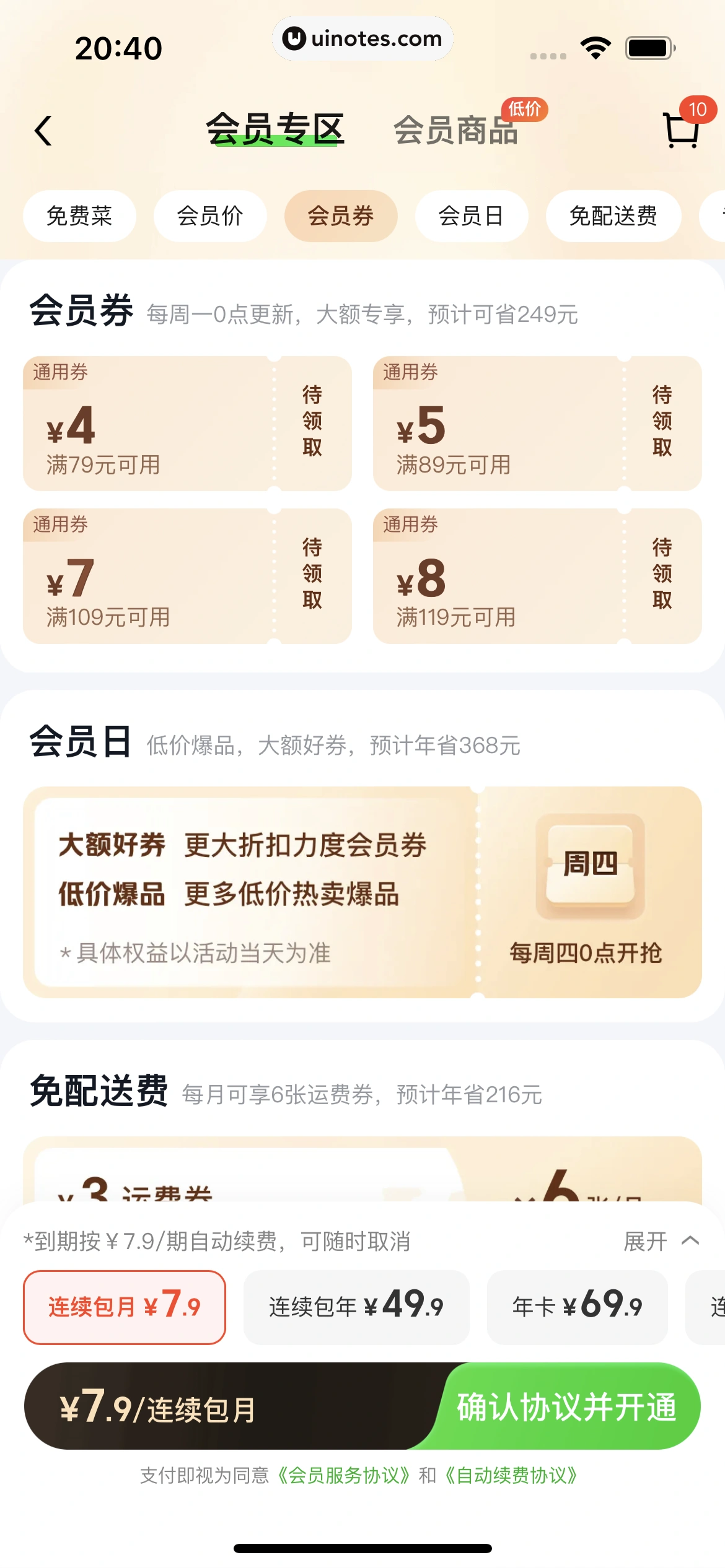Choose the 连续包年 ¥49.9 plan
Image resolution: width=725 pixels, height=1568 pixels.
[356, 1307]
